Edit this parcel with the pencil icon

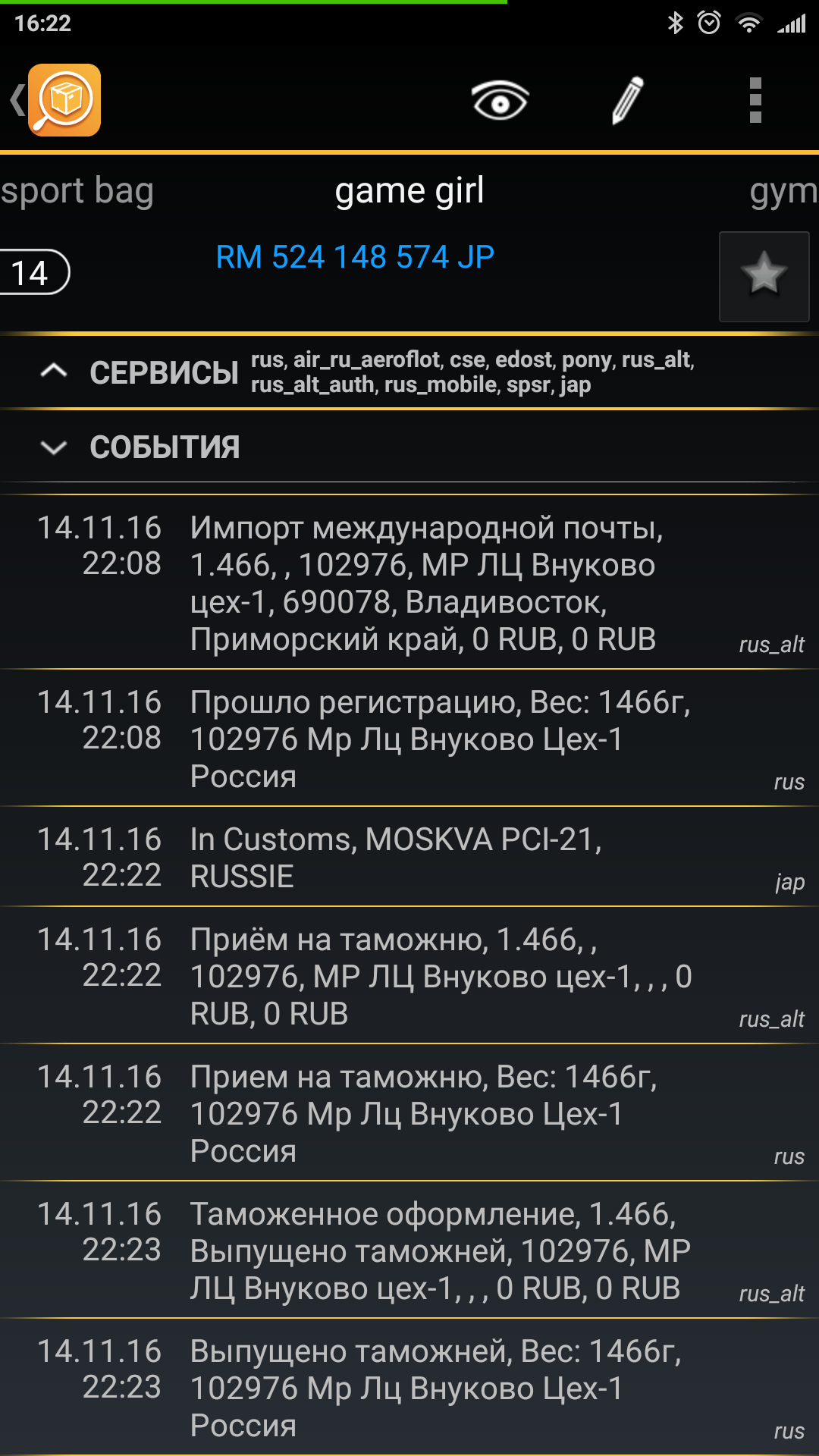pyautogui.click(x=627, y=100)
